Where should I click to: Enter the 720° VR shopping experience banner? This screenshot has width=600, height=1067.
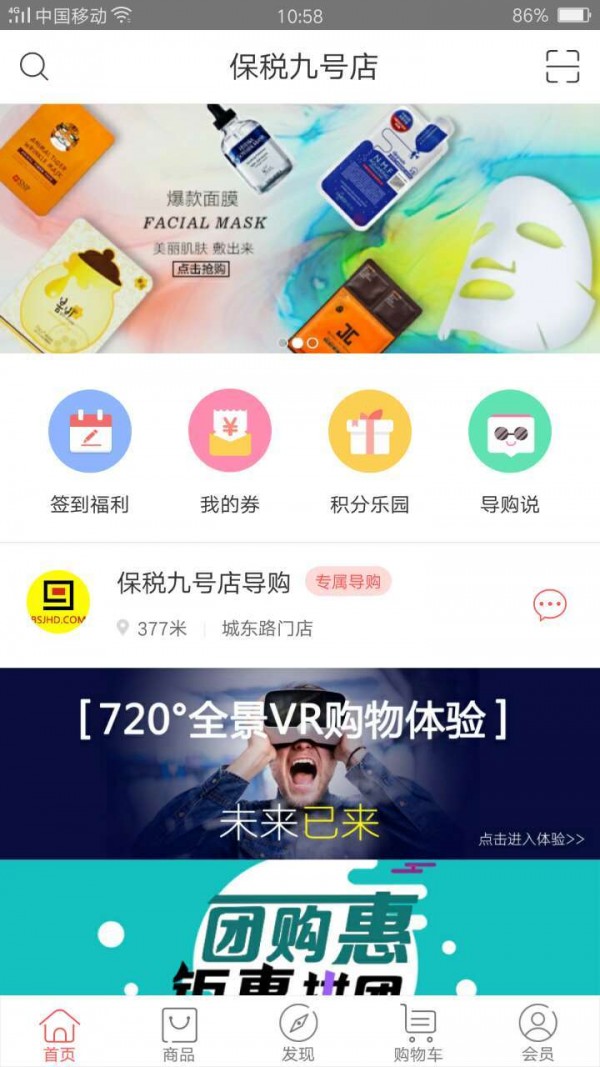click(300, 763)
